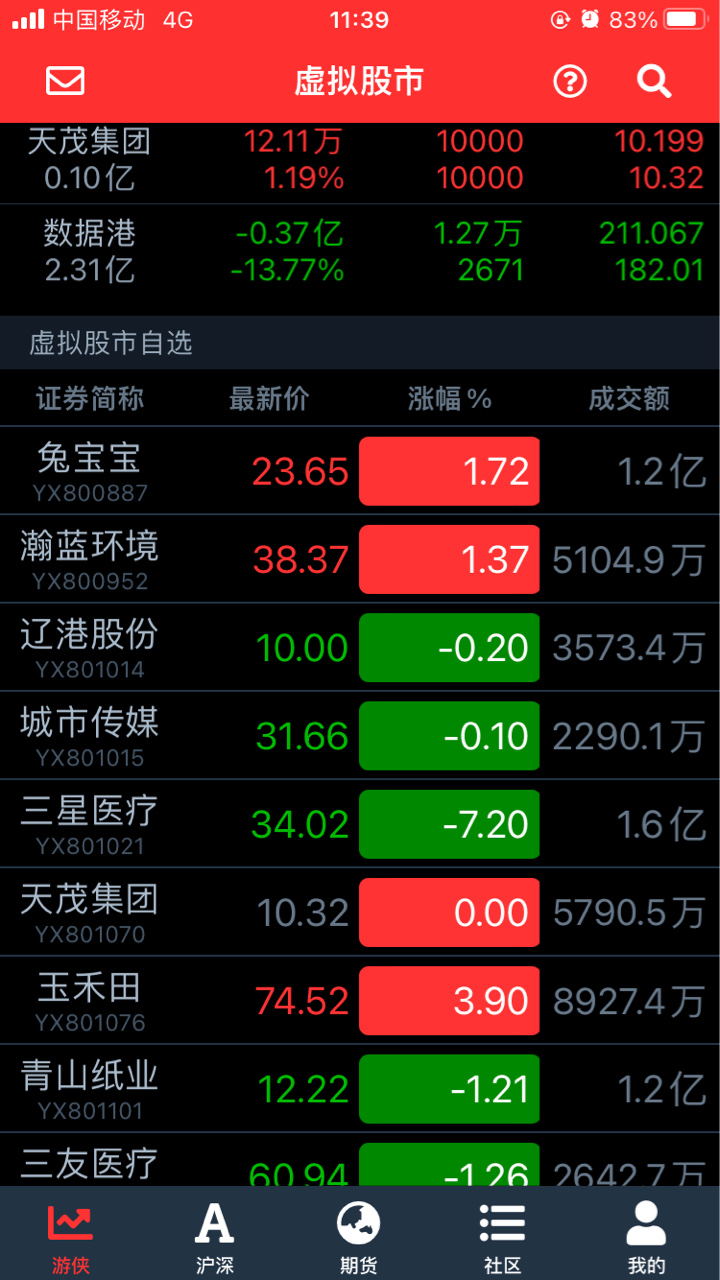Viewport: 720px width, 1280px height.
Task: Go to the 我的 tab
Action: click(646, 1236)
